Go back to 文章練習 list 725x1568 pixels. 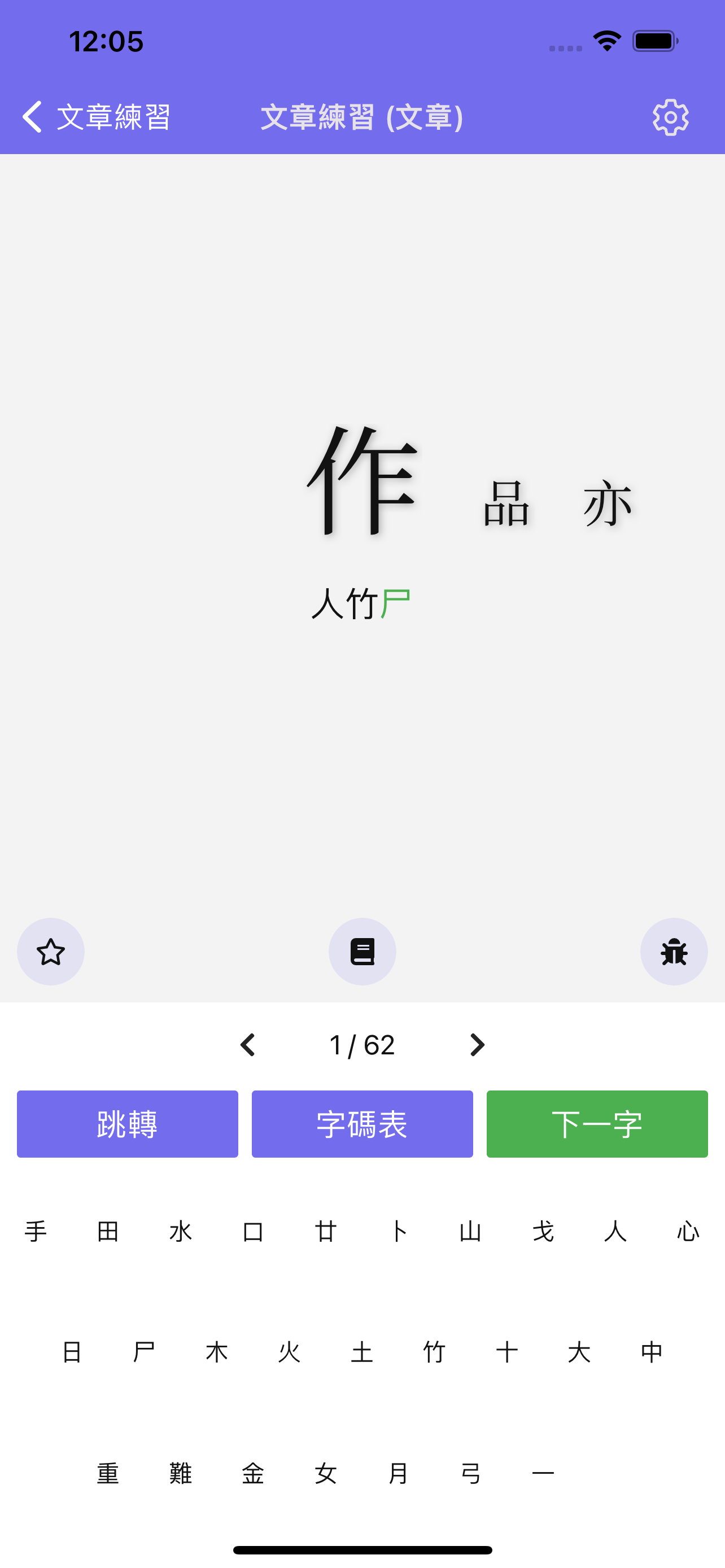point(97,116)
